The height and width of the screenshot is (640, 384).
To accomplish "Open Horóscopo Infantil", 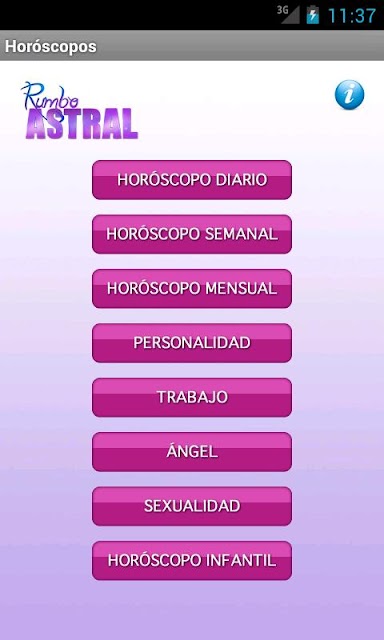I will [x=192, y=560].
